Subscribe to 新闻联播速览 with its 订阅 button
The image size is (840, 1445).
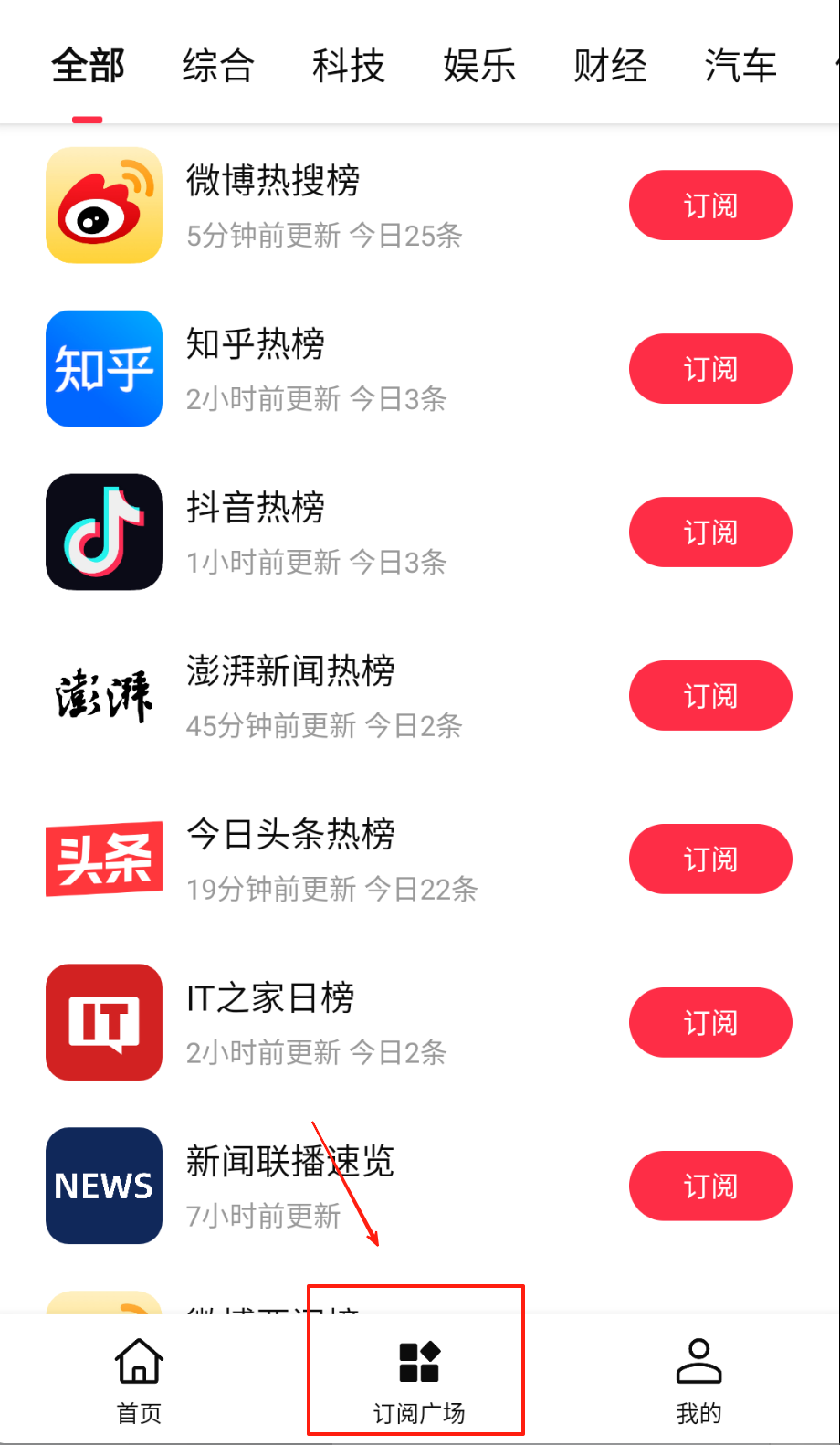coord(709,1187)
